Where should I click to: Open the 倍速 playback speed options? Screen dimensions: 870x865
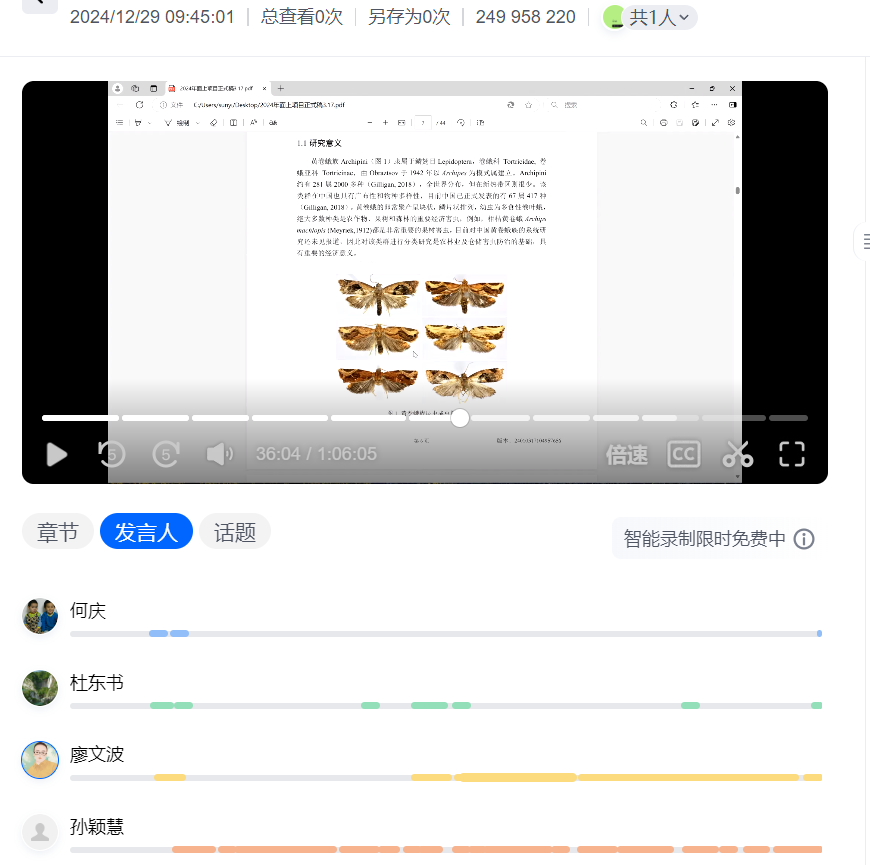point(627,455)
